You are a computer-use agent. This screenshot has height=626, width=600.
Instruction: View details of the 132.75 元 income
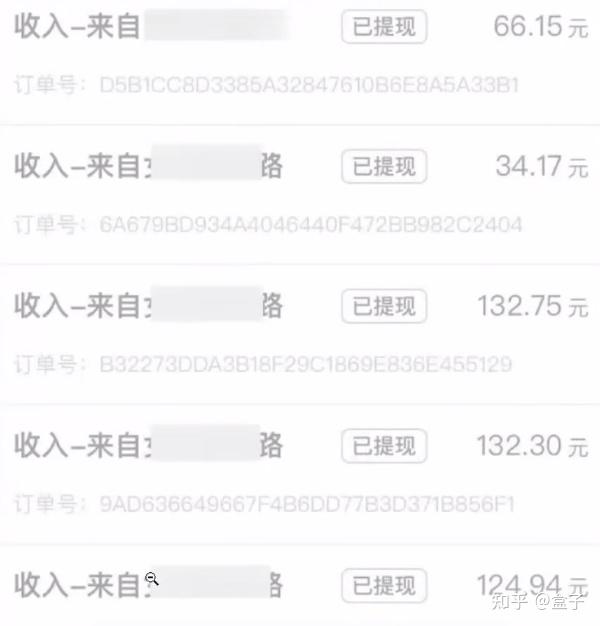[x=300, y=334]
